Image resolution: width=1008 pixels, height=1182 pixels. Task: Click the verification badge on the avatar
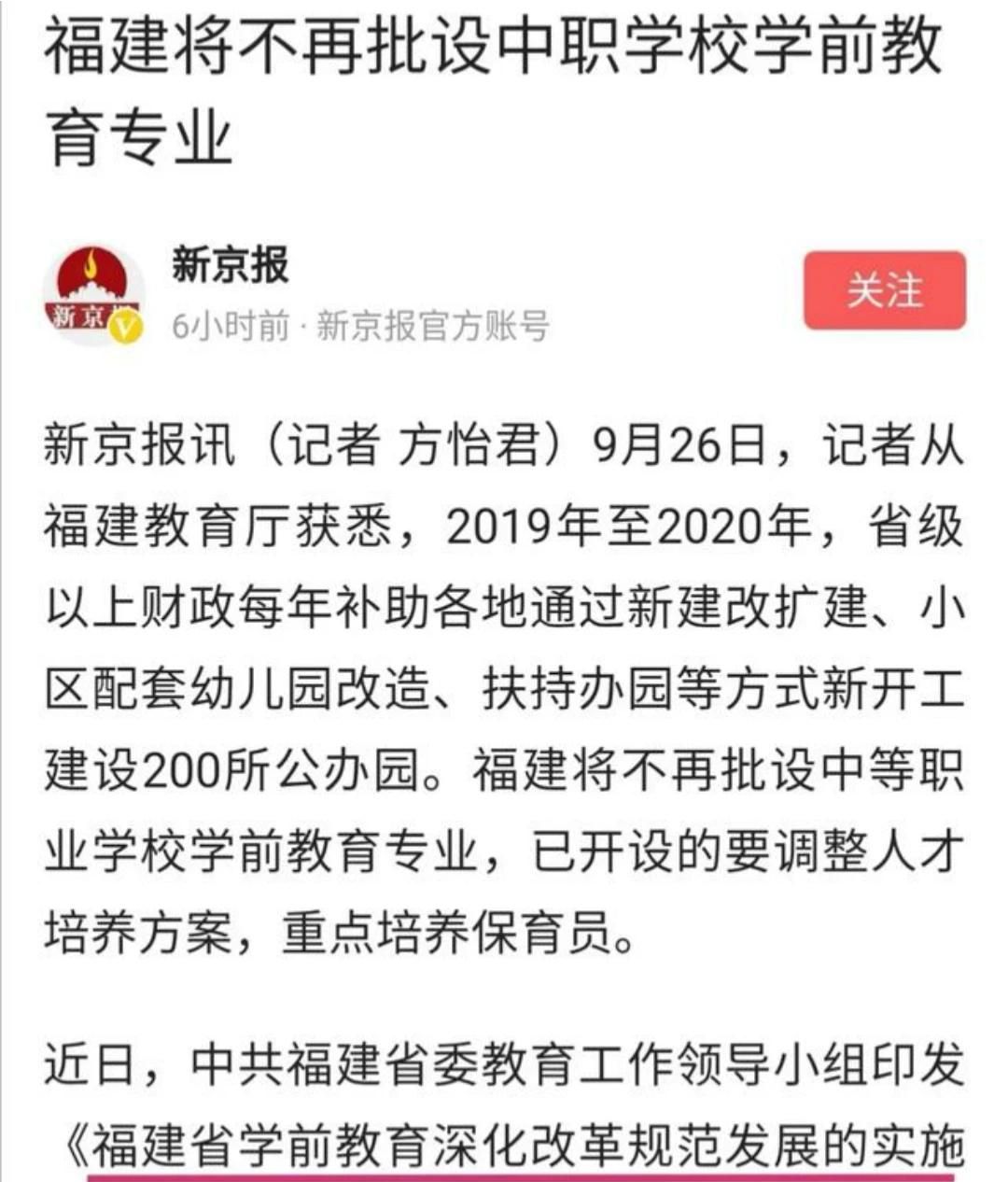(x=126, y=325)
